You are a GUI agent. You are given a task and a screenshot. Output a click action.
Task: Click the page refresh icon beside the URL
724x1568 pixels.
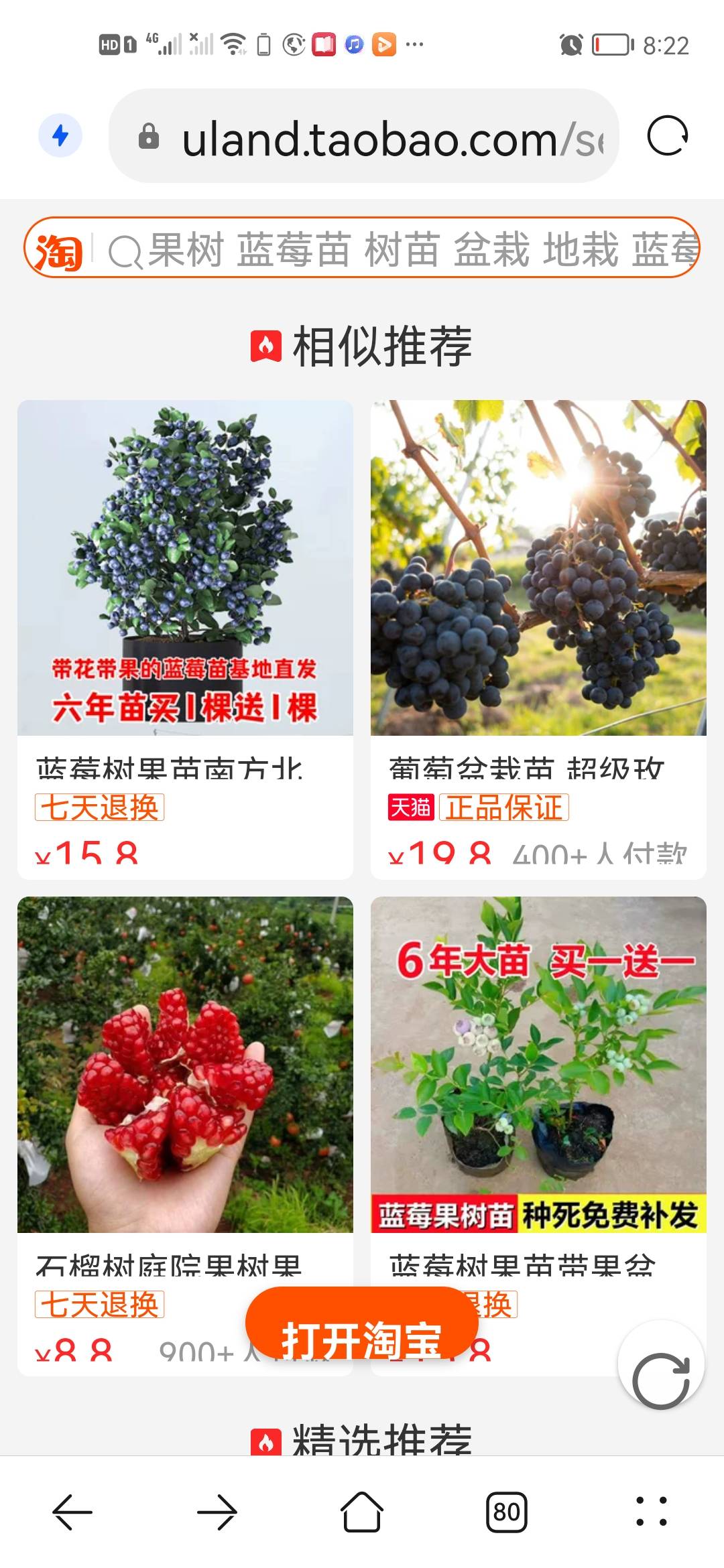pyautogui.click(x=669, y=135)
